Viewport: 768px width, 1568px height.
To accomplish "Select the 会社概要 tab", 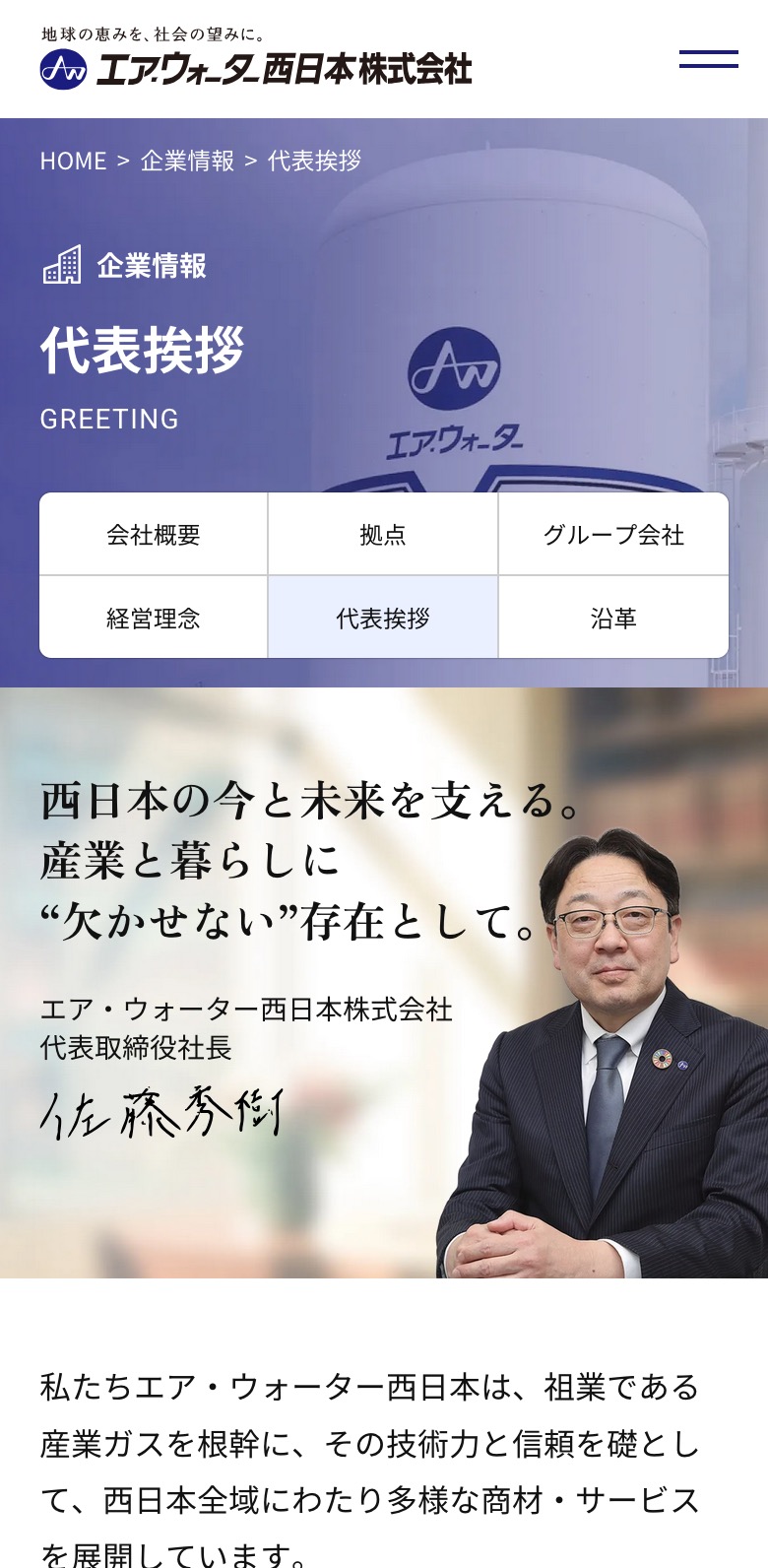I will pos(154,535).
